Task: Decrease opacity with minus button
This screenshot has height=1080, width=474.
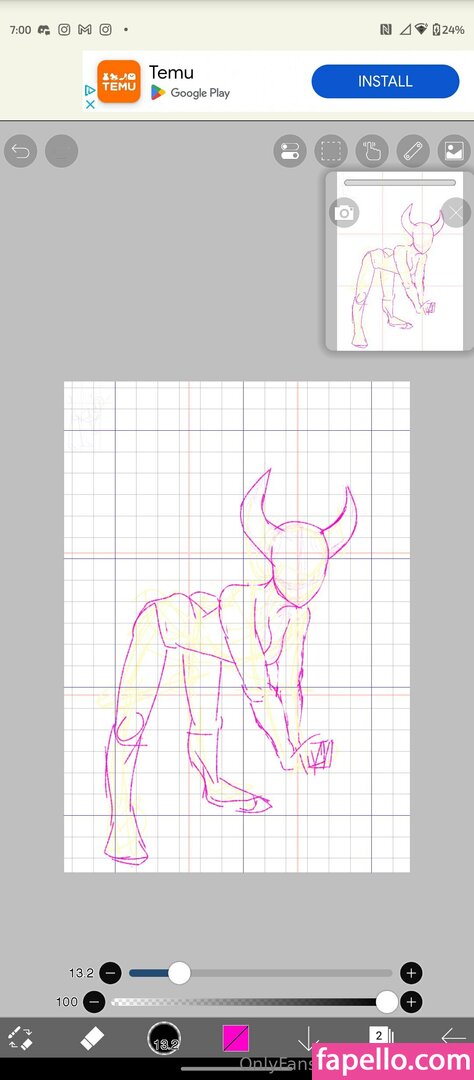Action: pos(94,1001)
